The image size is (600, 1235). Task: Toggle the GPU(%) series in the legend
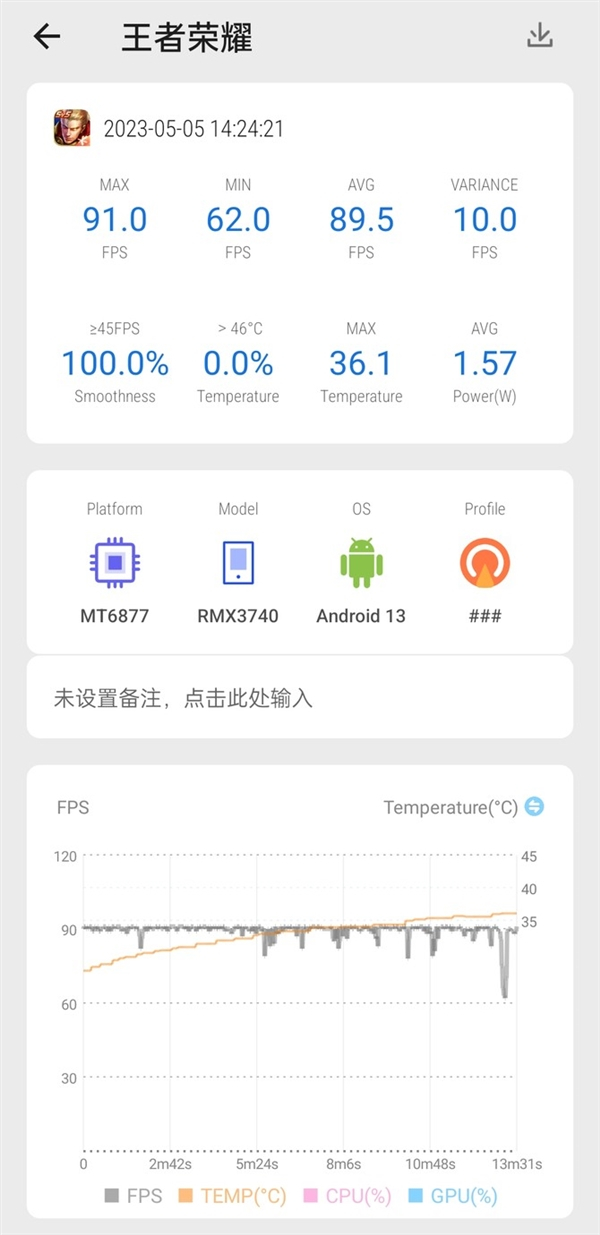coord(452,1196)
